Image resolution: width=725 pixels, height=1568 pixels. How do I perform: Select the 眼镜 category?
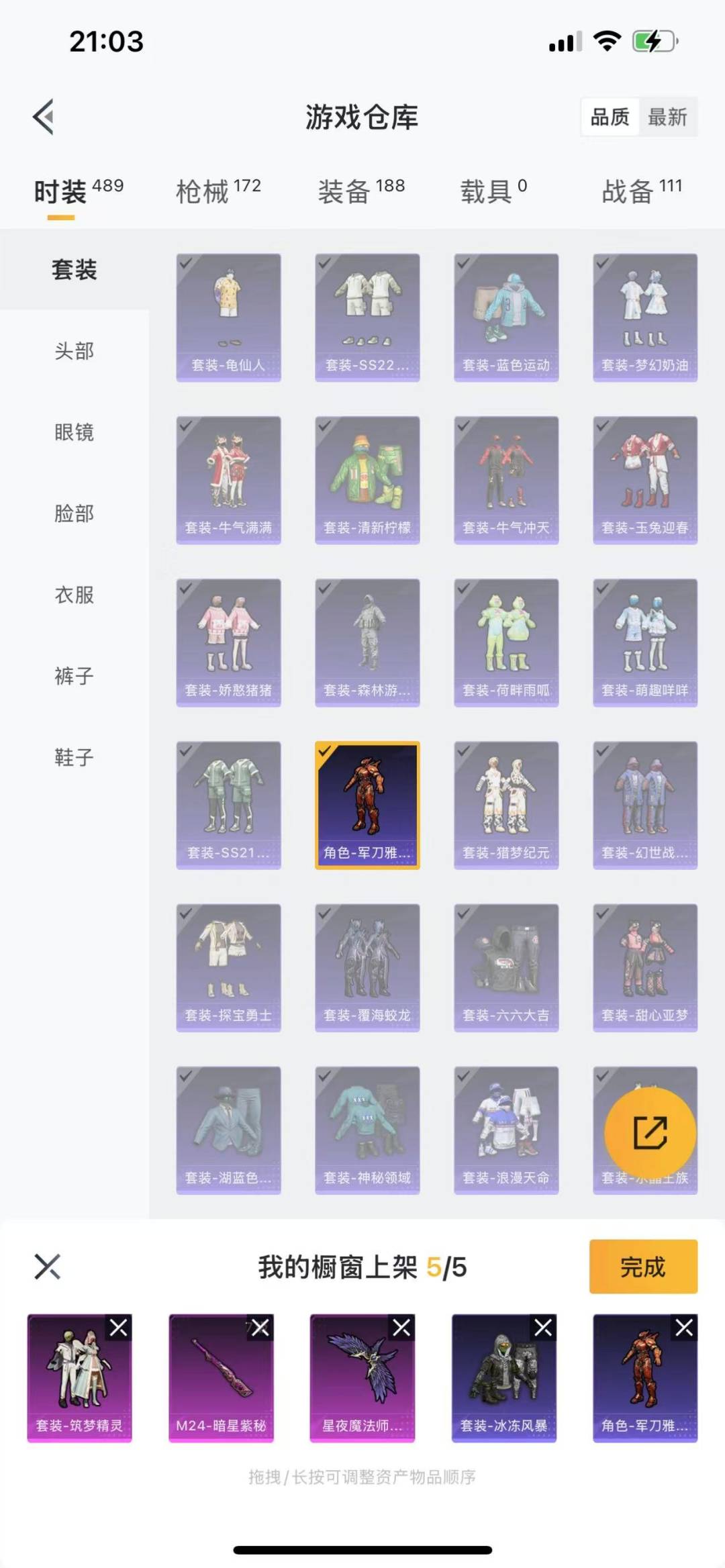point(74,432)
